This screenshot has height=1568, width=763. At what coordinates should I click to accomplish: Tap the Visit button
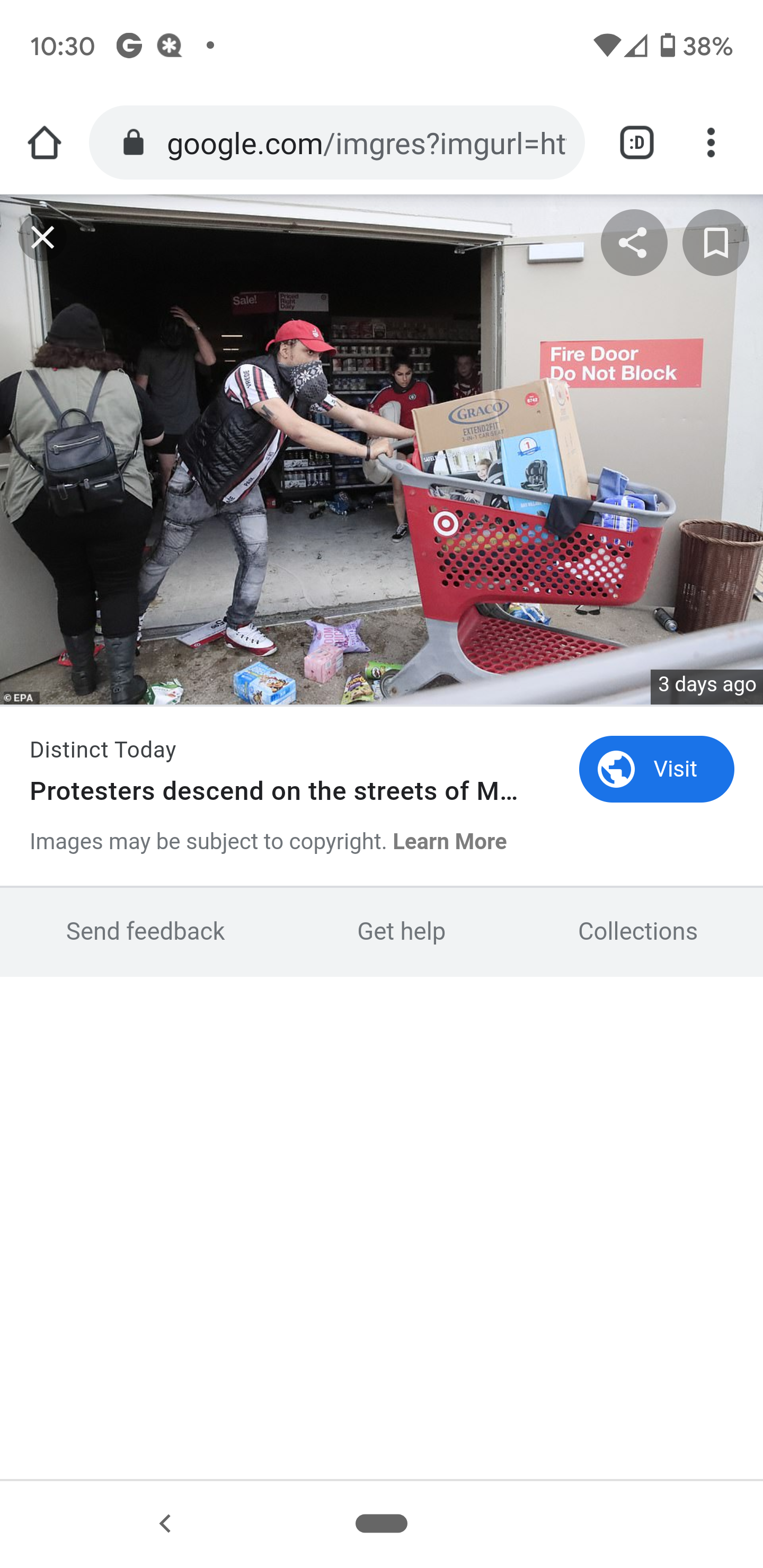point(656,769)
